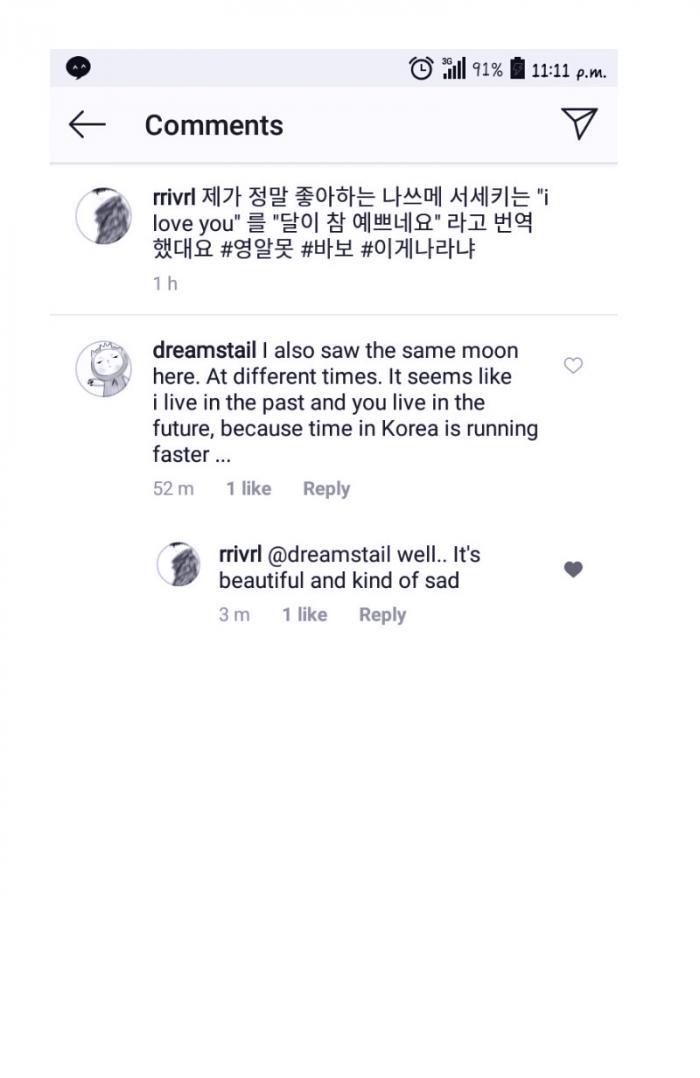The height and width of the screenshot is (1078, 700).
Task: Open the direct share paper plane icon
Action: click(579, 124)
